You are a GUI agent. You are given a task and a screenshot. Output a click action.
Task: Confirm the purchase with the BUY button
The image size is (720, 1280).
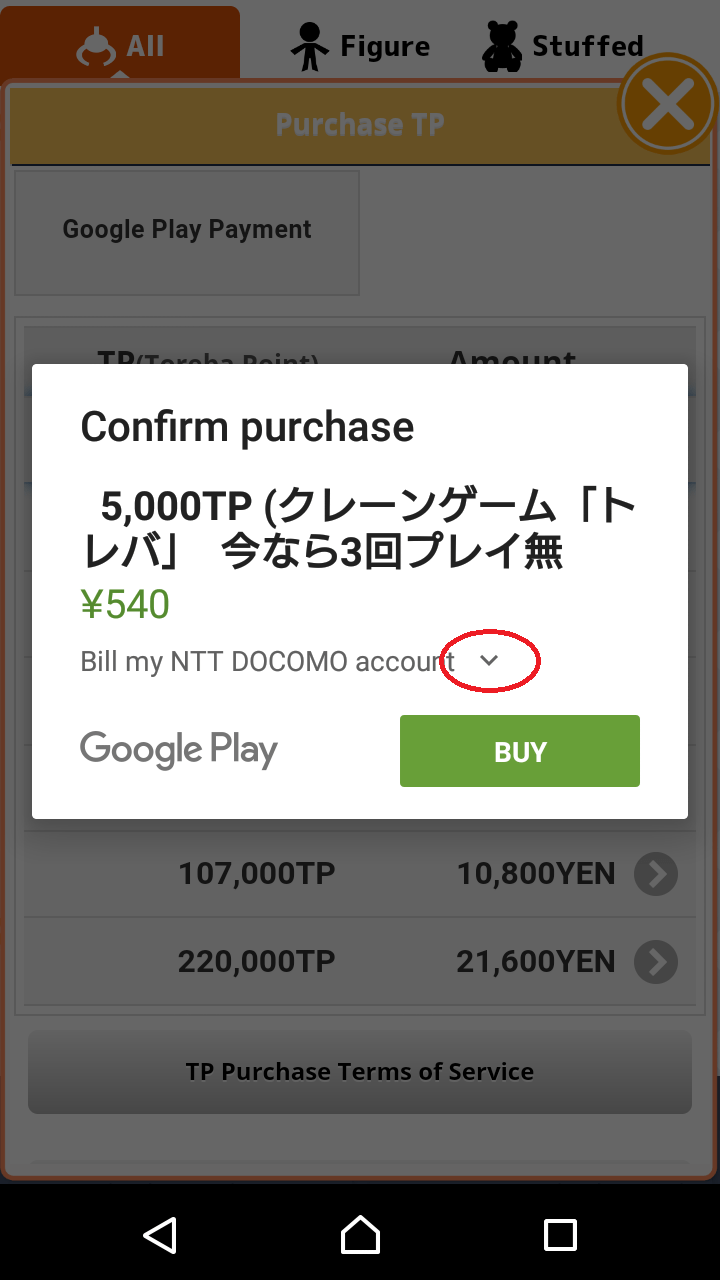(x=519, y=751)
